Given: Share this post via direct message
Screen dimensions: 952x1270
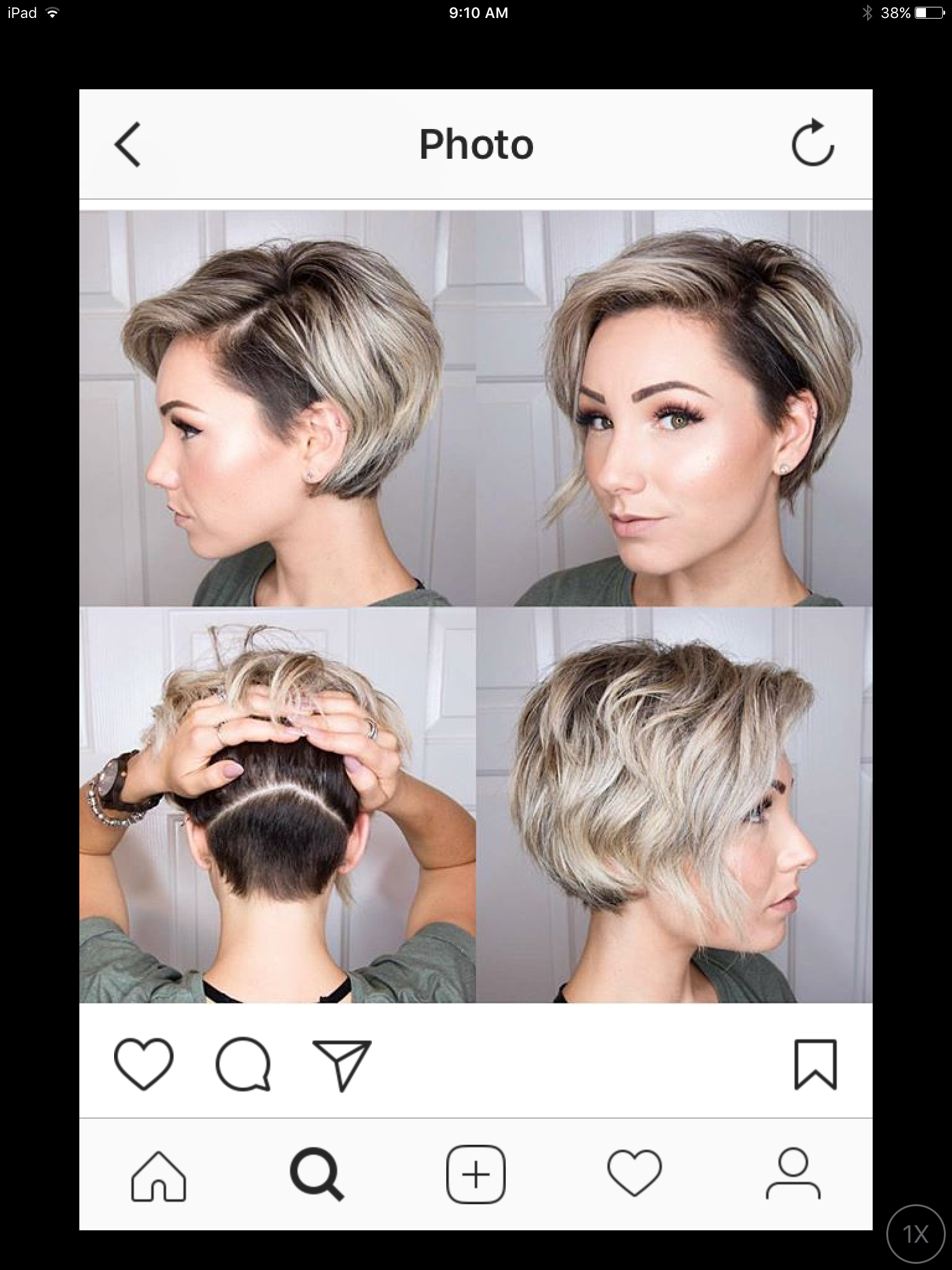Looking at the screenshot, I should [x=342, y=1065].
